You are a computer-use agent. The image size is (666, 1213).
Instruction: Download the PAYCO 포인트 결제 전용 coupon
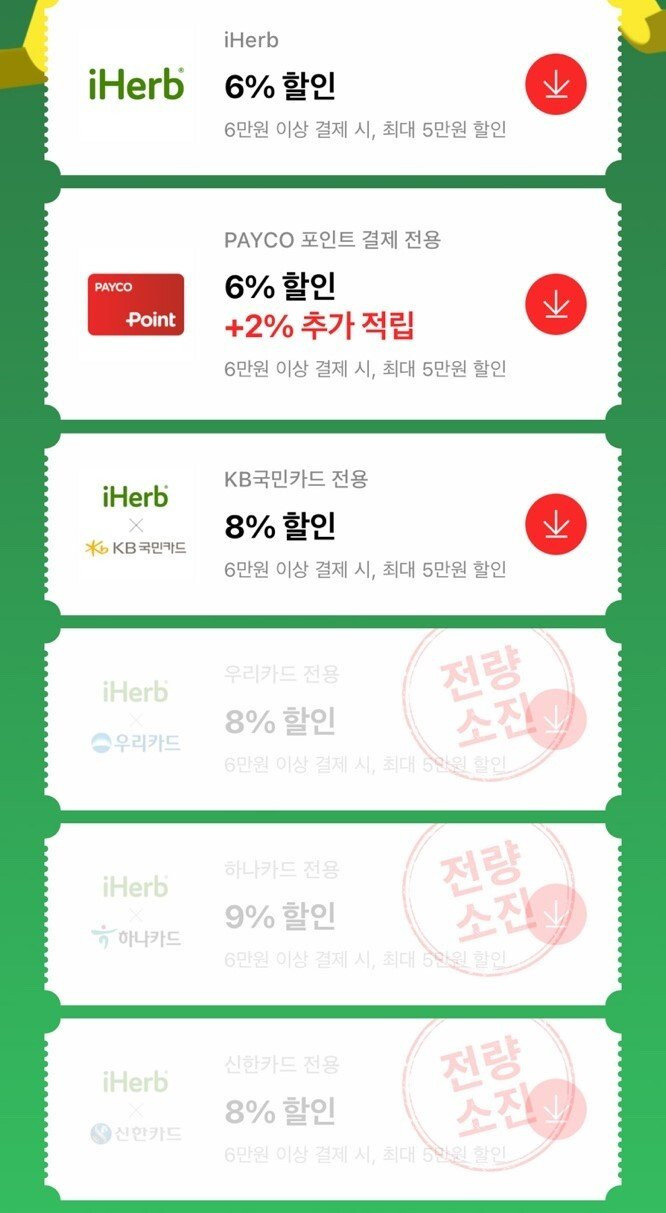556,304
